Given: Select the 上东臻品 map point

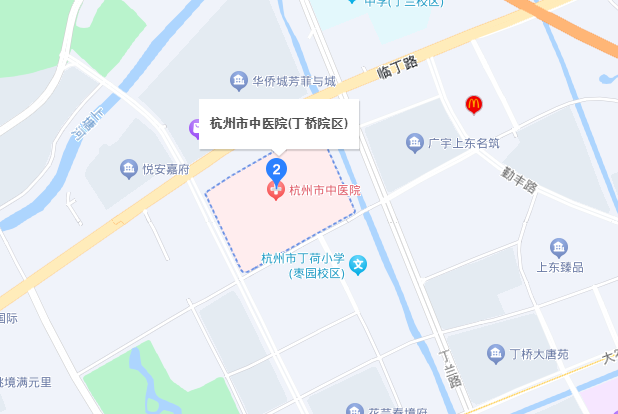Looking at the screenshot, I should click(x=560, y=247).
